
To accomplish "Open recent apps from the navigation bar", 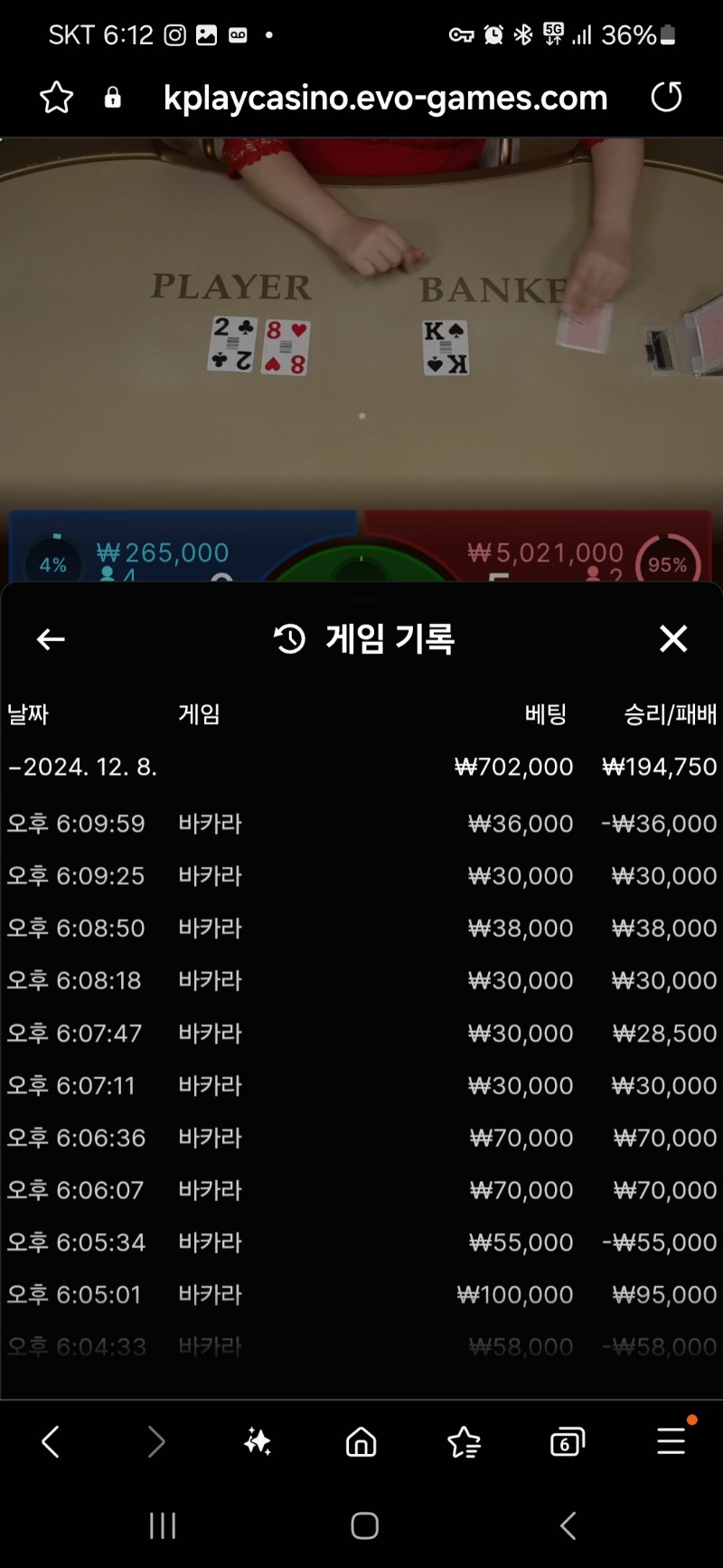I will pyautogui.click(x=163, y=1526).
